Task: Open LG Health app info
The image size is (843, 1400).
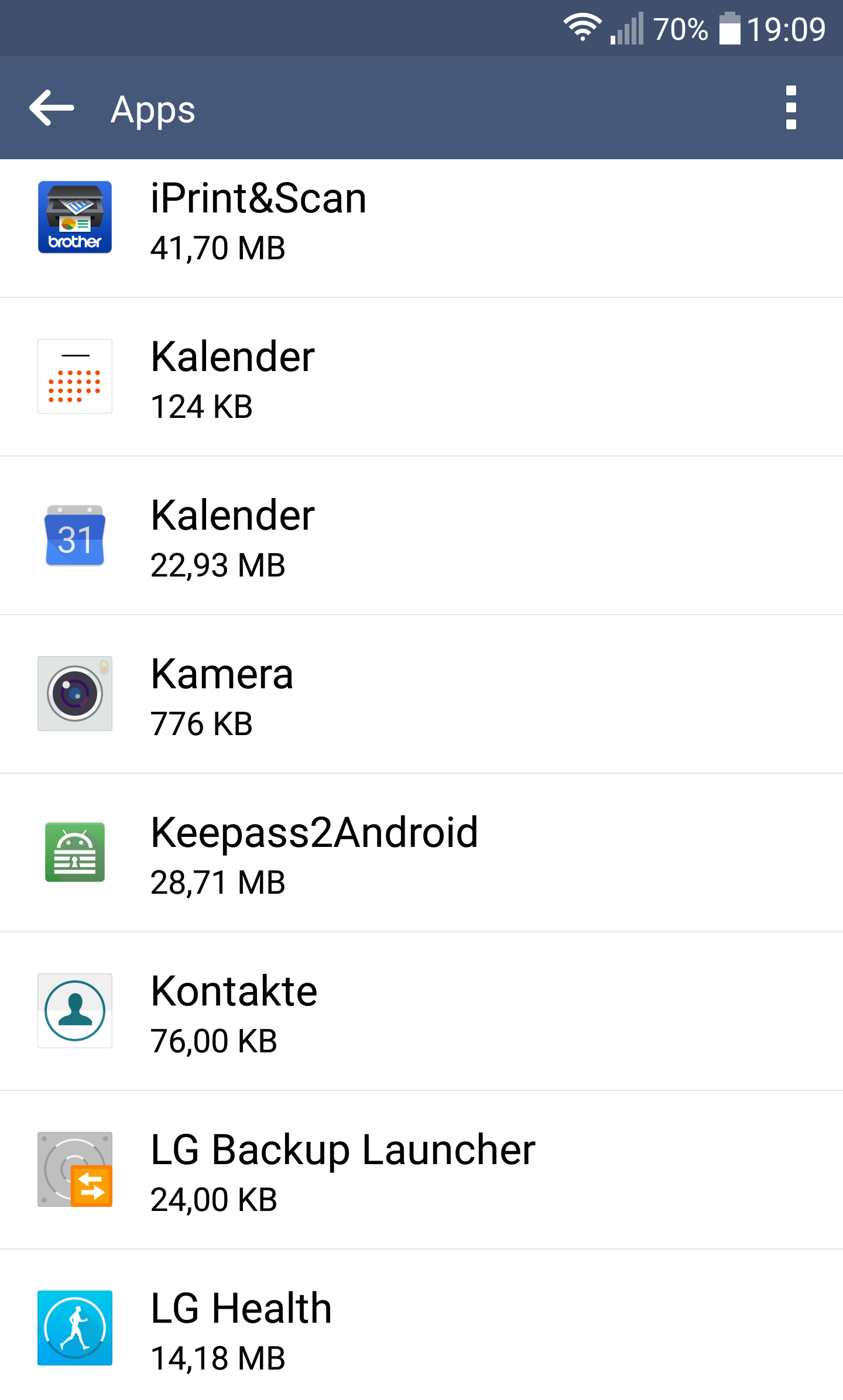Action: 421,1325
